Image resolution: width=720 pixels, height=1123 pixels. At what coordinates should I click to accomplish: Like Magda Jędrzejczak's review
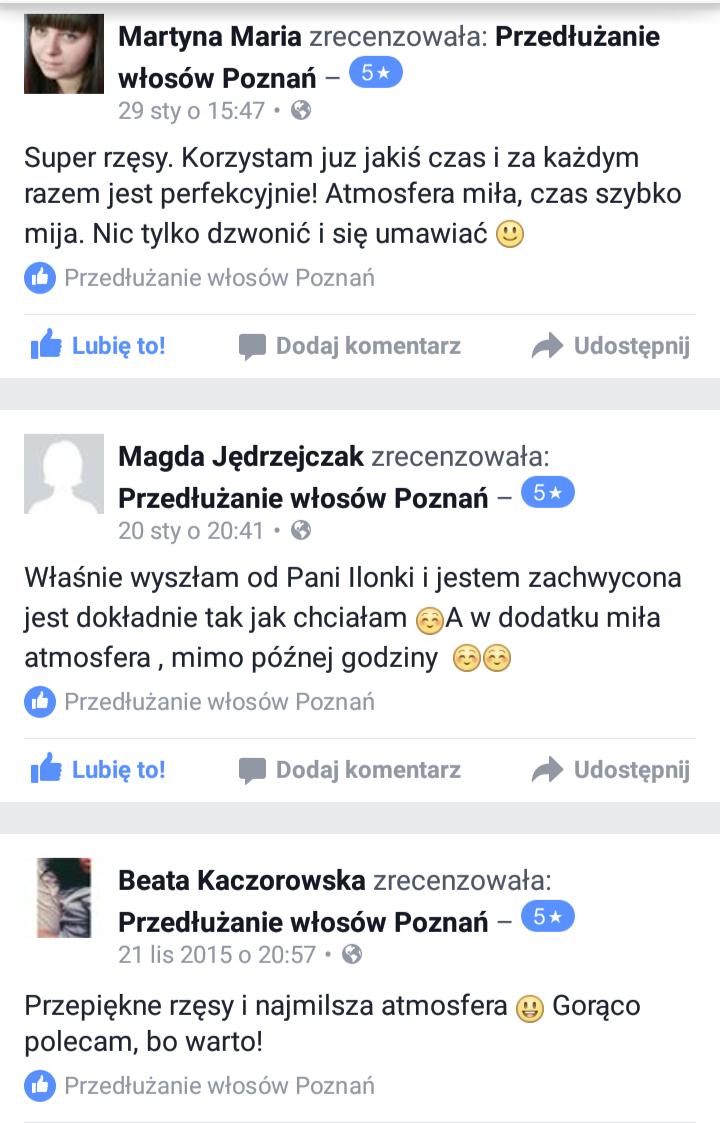pos(98,769)
